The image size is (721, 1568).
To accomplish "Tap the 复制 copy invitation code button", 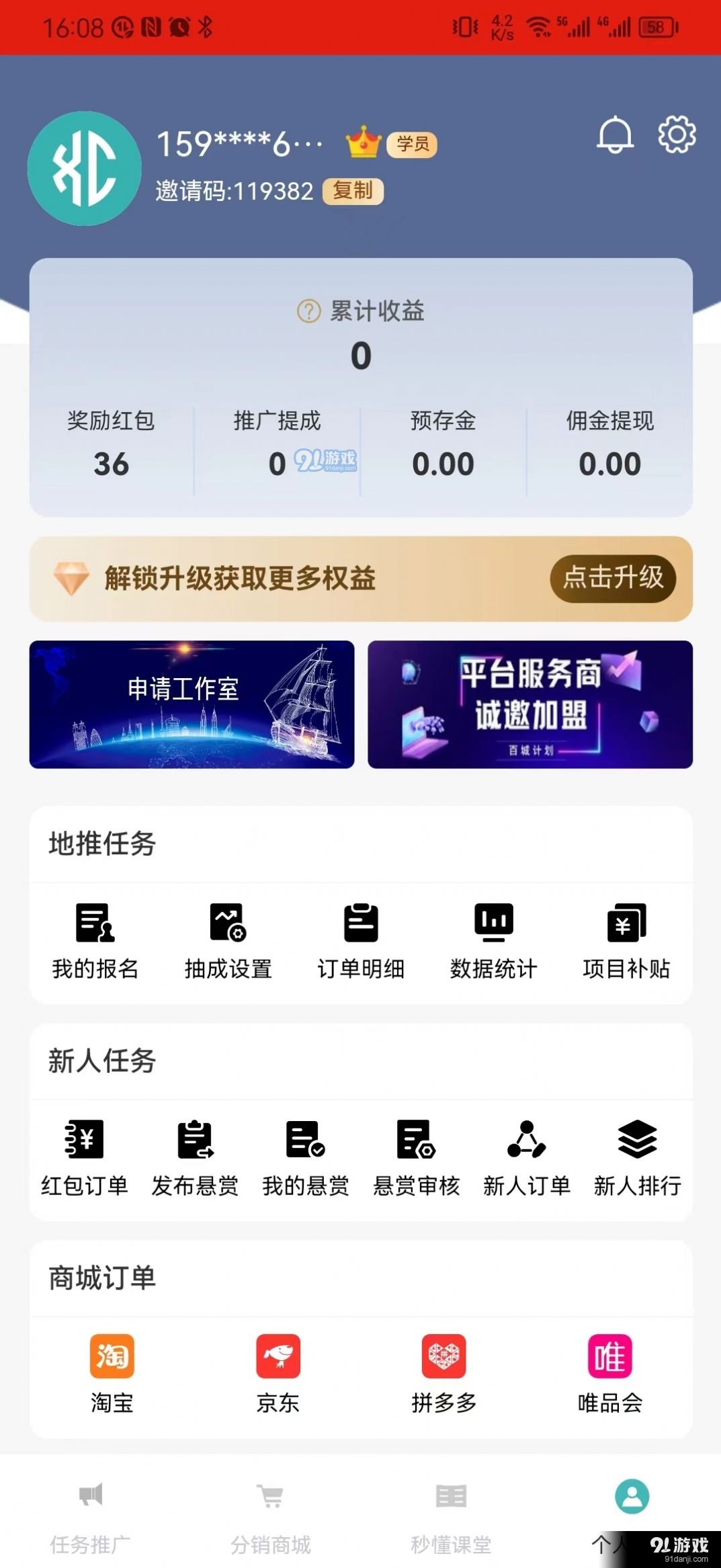I will 353,192.
